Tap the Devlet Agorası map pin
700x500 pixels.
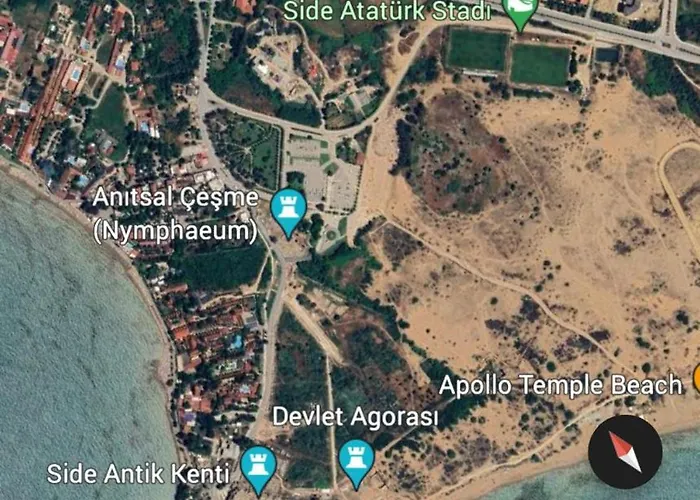356,460
